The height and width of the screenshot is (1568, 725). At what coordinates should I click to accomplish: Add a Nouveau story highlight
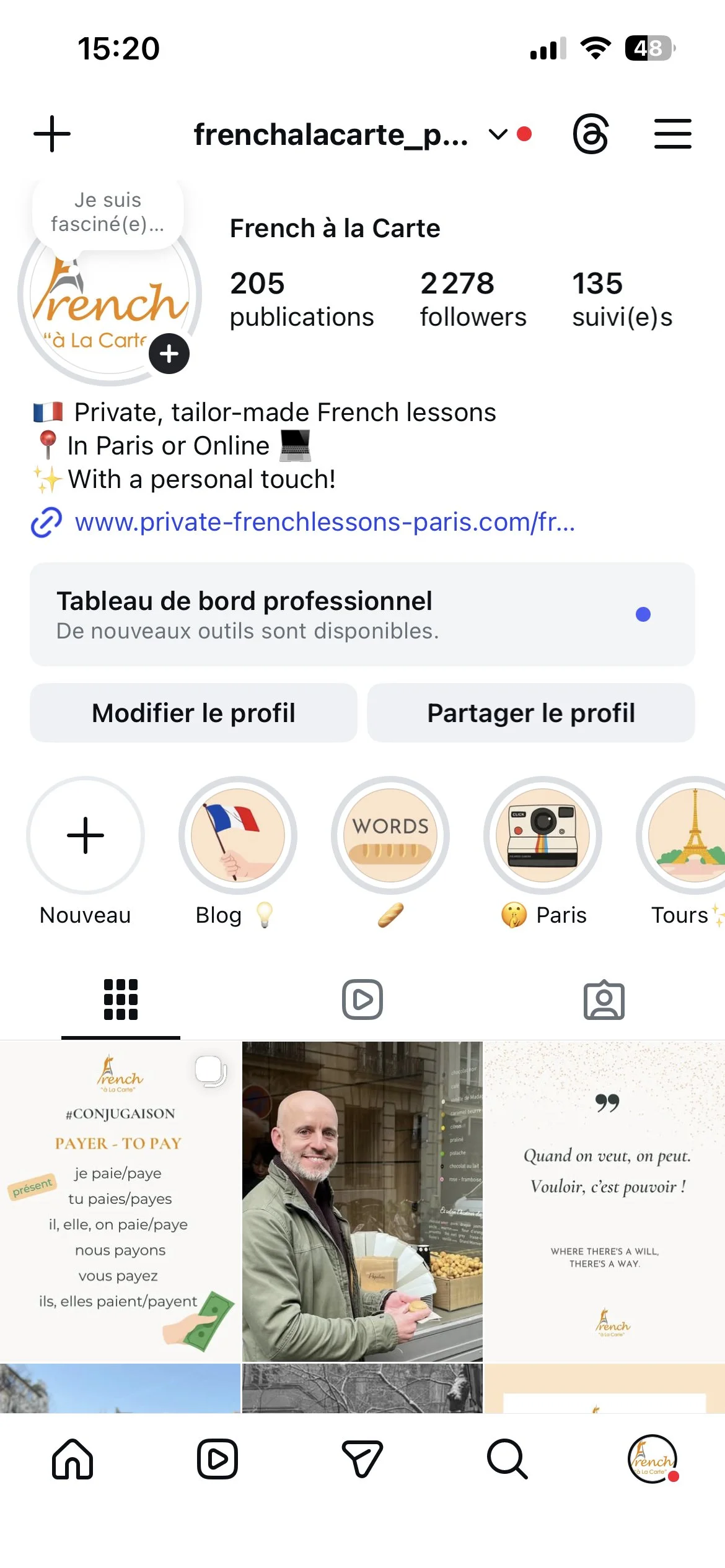pyautogui.click(x=86, y=835)
